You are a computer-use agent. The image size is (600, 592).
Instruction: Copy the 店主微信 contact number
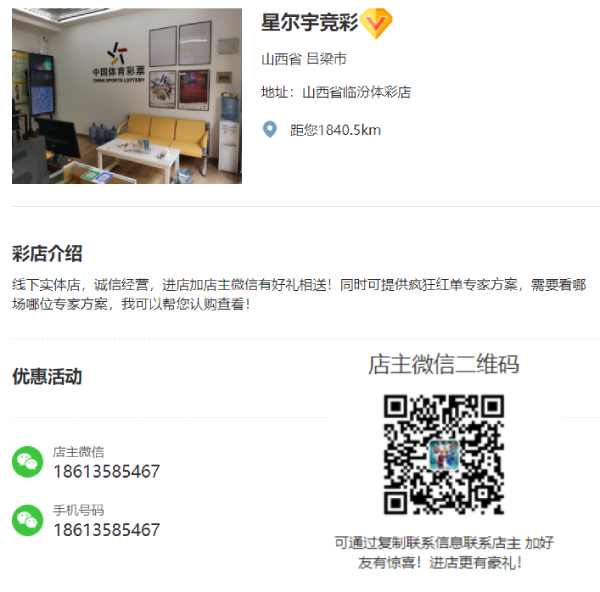pyautogui.click(x=106, y=471)
